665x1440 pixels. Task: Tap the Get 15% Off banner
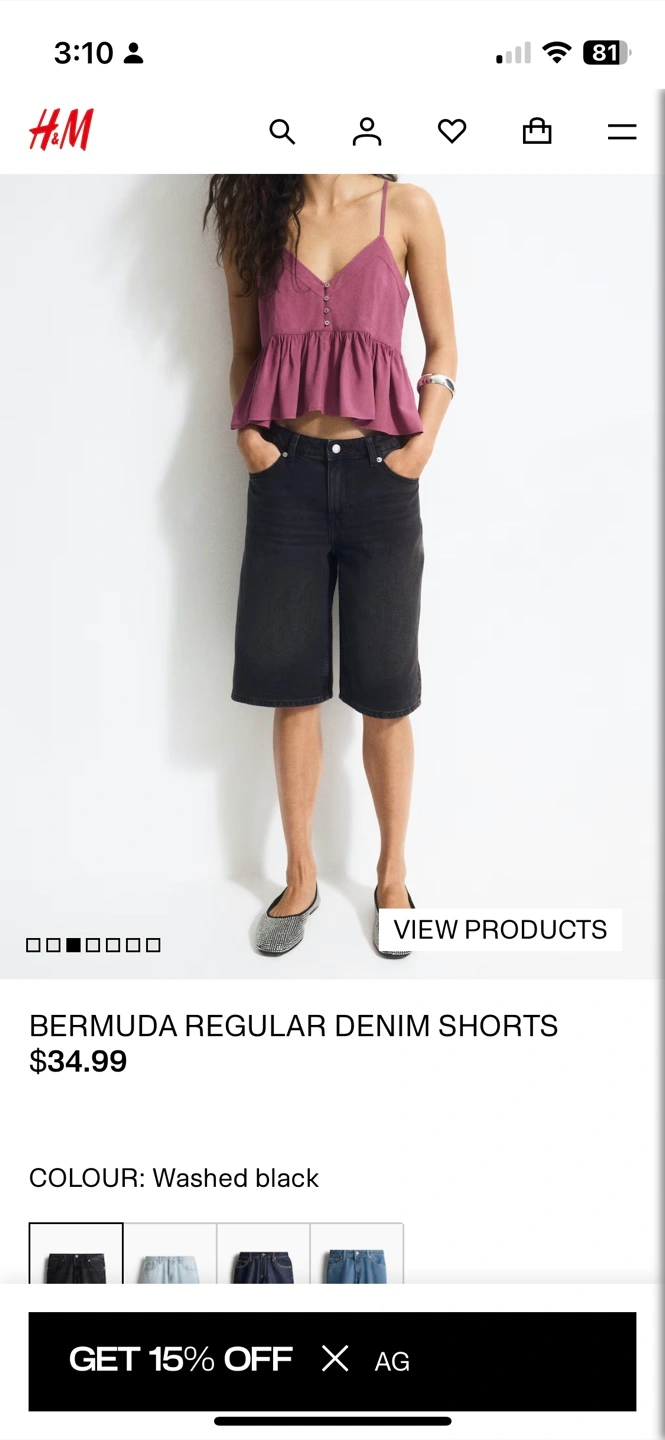[x=181, y=1359]
